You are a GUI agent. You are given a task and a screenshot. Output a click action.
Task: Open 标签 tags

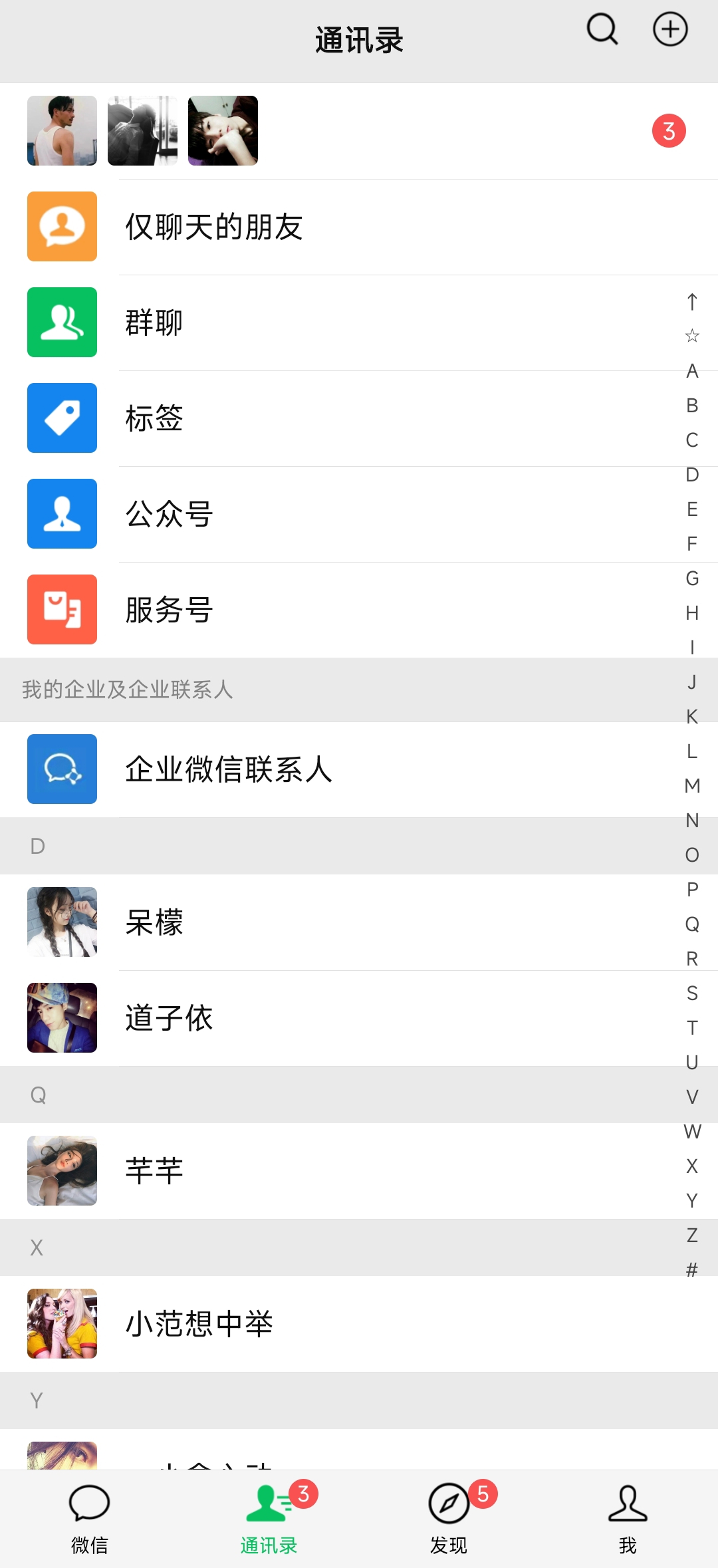click(x=359, y=418)
